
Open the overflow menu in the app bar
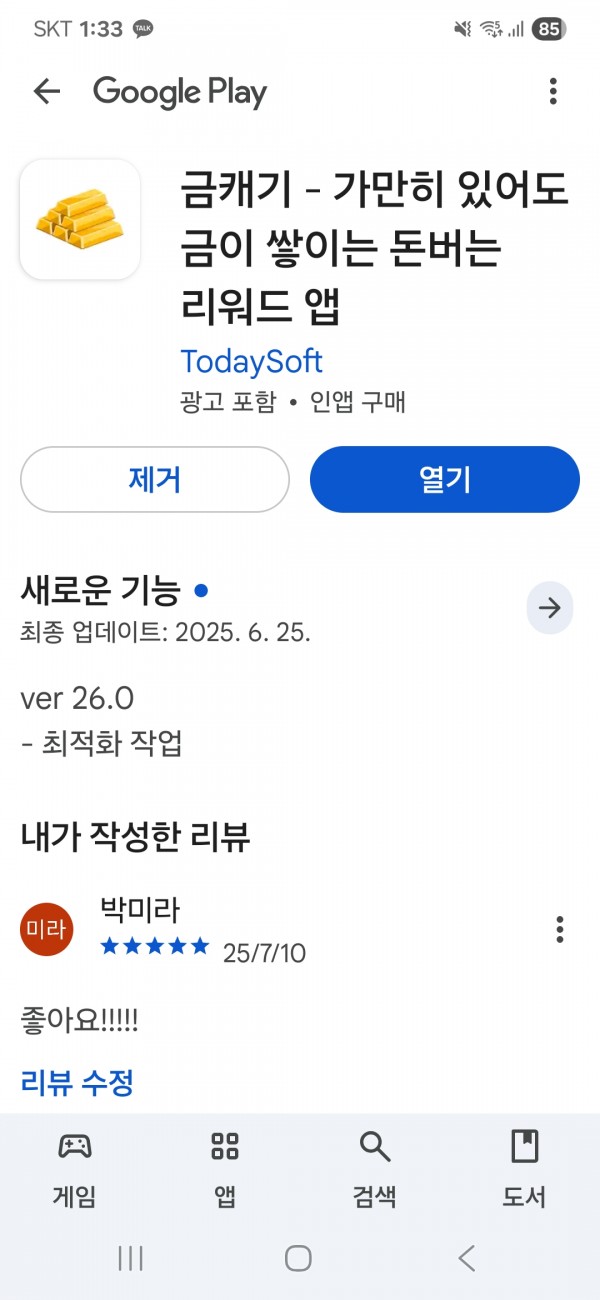coord(553,92)
